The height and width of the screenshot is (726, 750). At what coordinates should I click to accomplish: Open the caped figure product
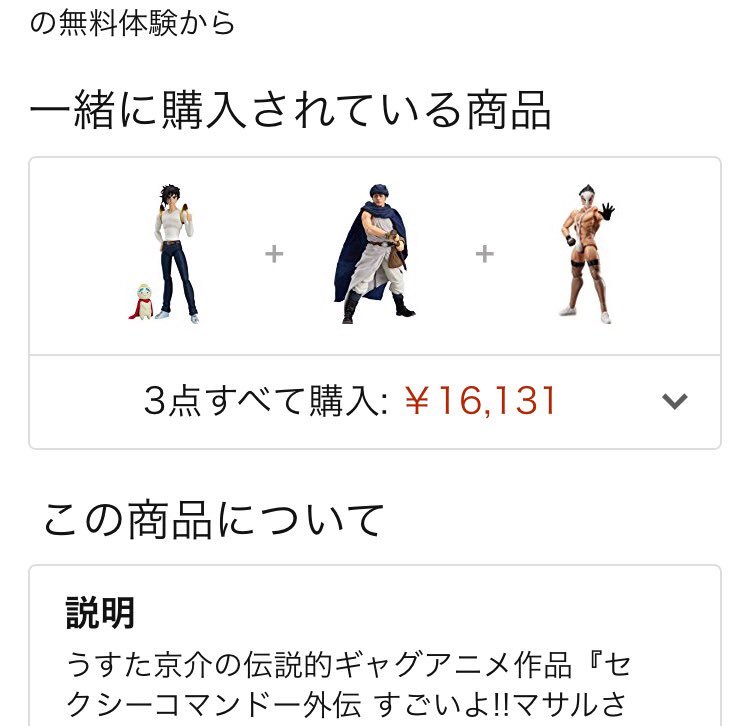[x=375, y=254]
